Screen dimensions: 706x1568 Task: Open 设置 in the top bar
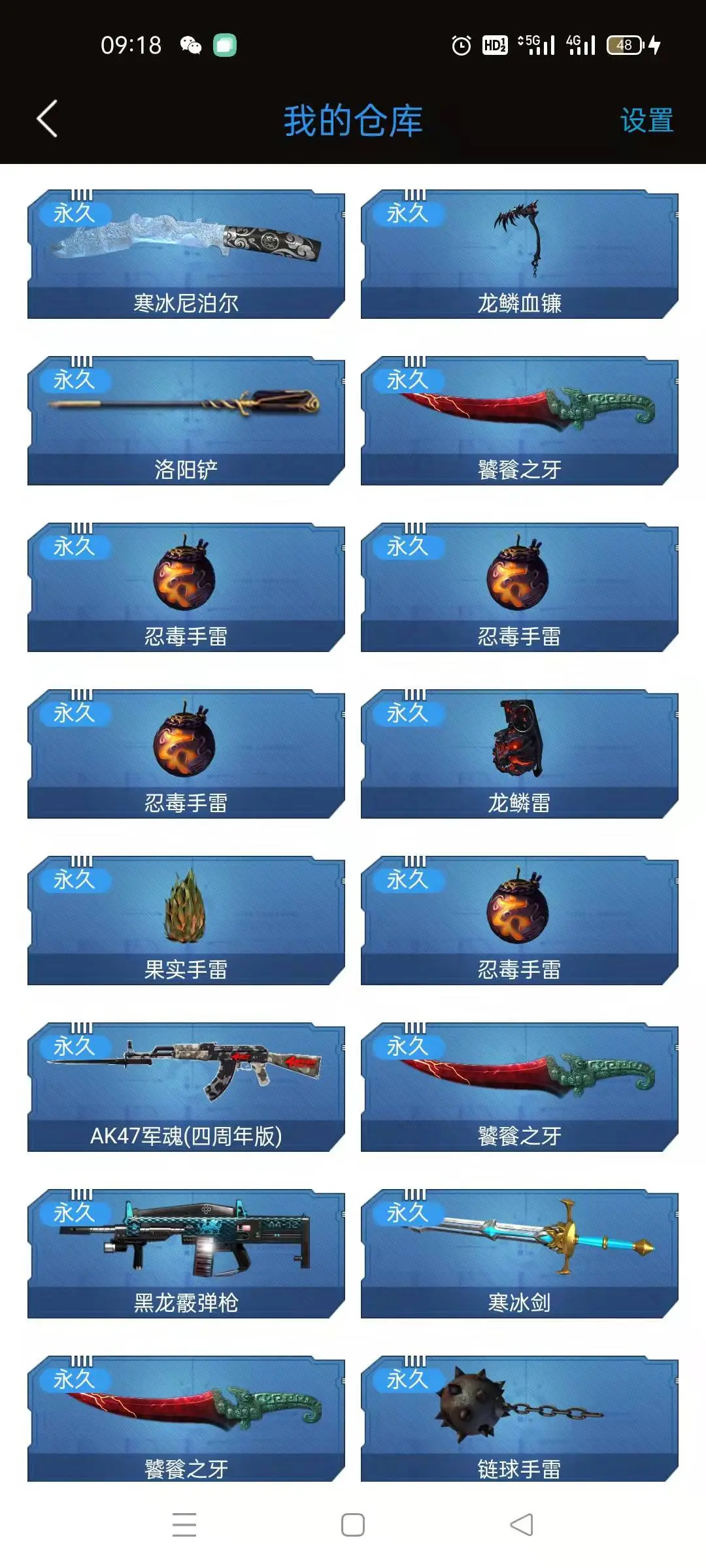[x=647, y=121]
